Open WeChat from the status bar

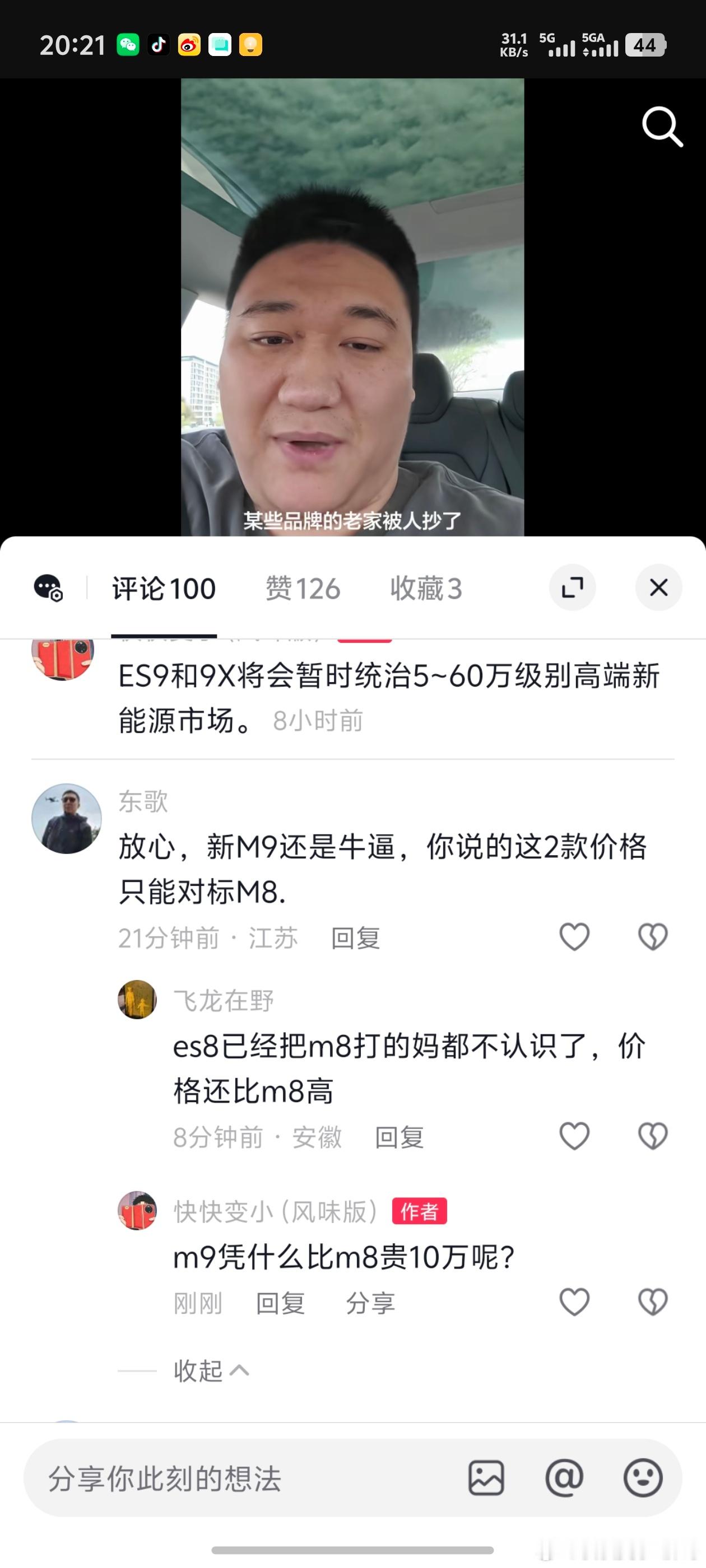tap(127, 44)
